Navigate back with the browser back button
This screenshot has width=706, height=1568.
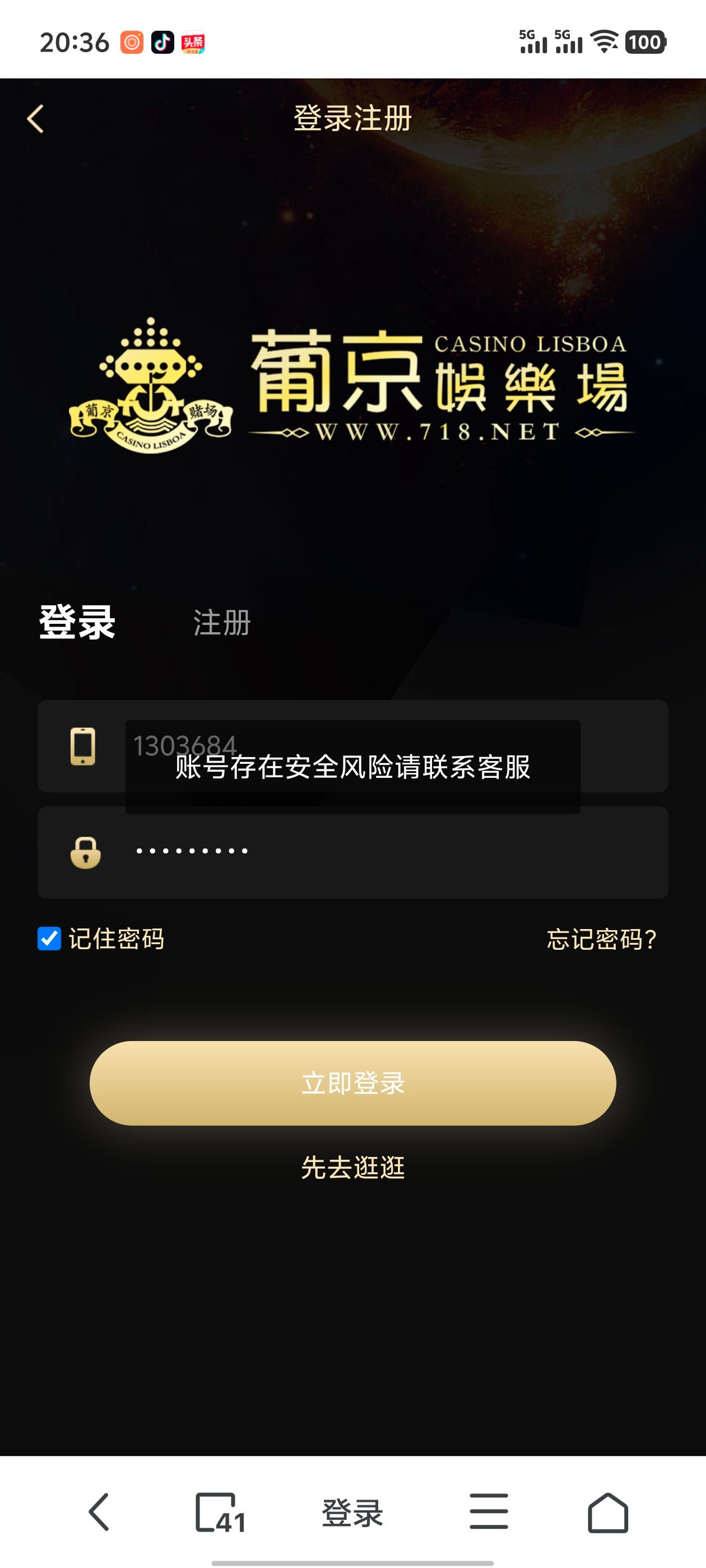pyautogui.click(x=99, y=1512)
